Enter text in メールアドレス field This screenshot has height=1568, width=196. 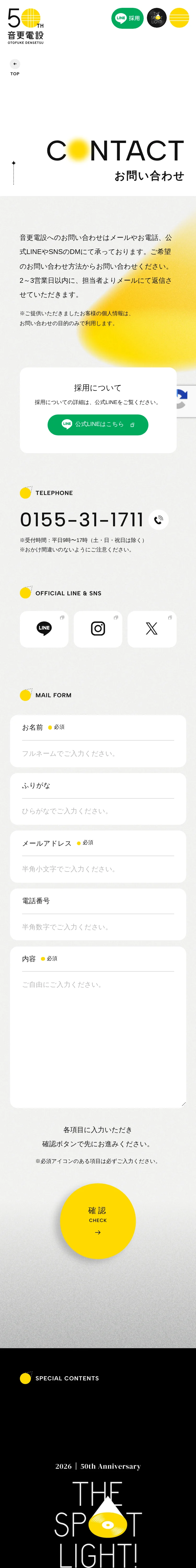97,869
